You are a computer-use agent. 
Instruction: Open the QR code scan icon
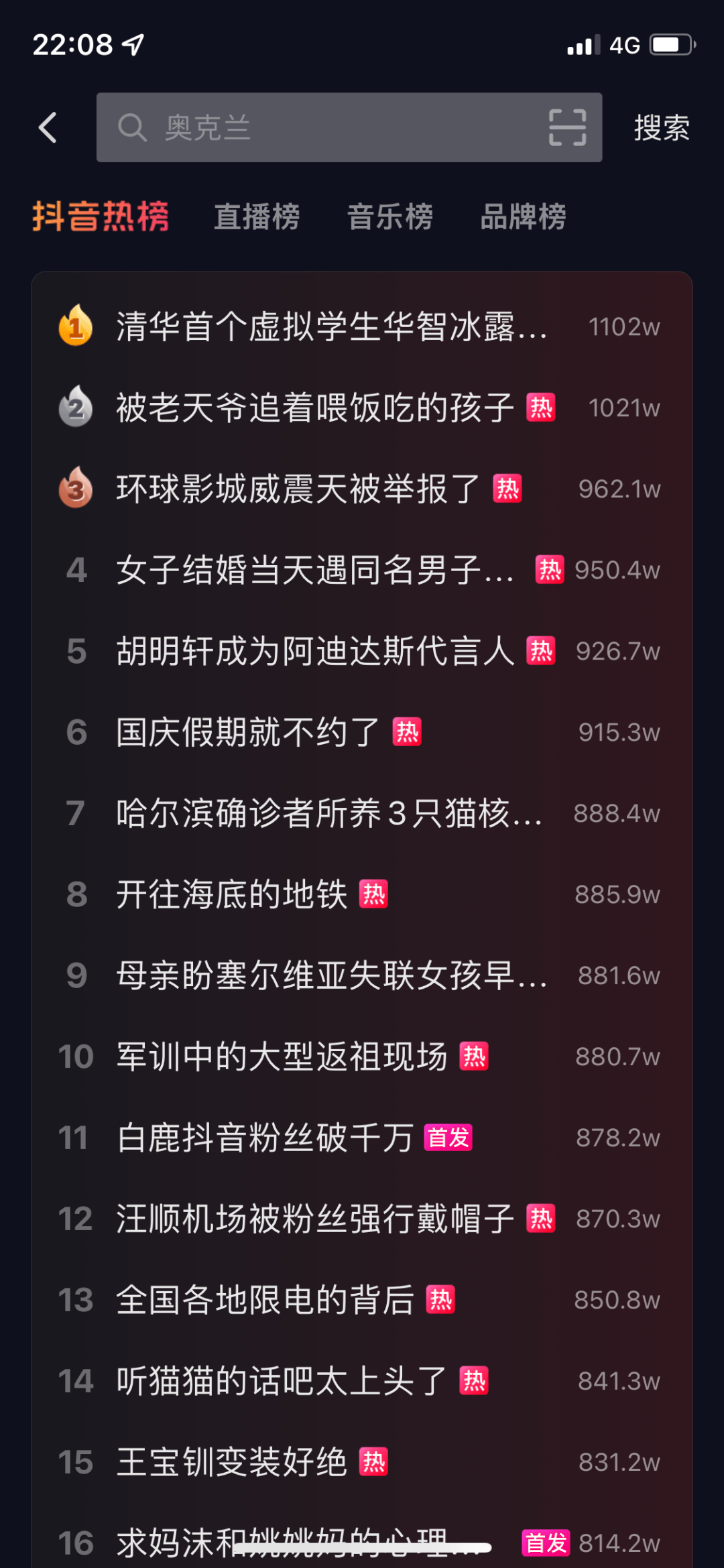[x=566, y=127]
